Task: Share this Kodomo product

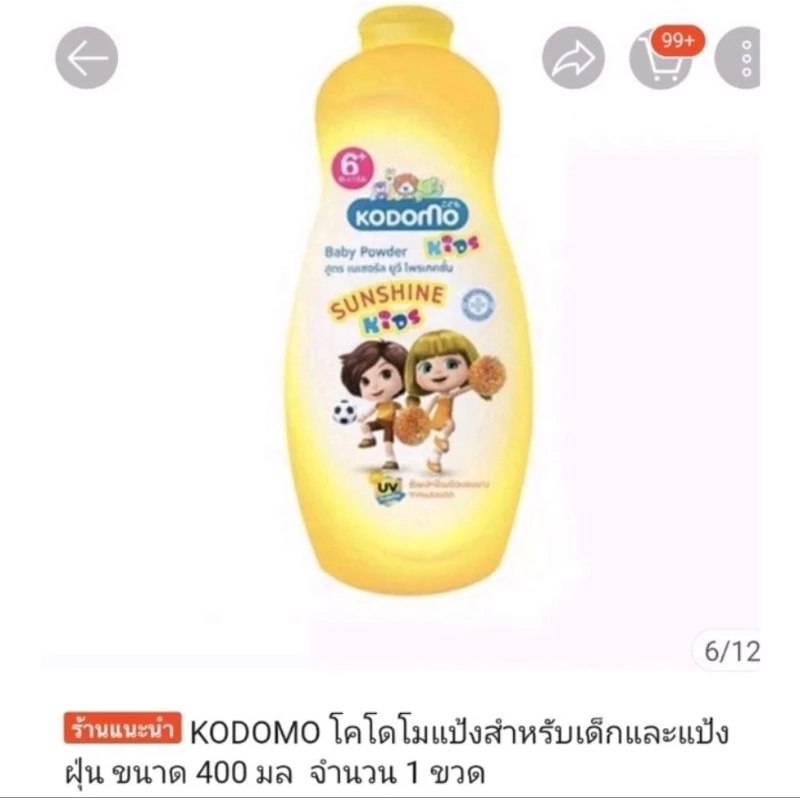Action: tap(573, 58)
